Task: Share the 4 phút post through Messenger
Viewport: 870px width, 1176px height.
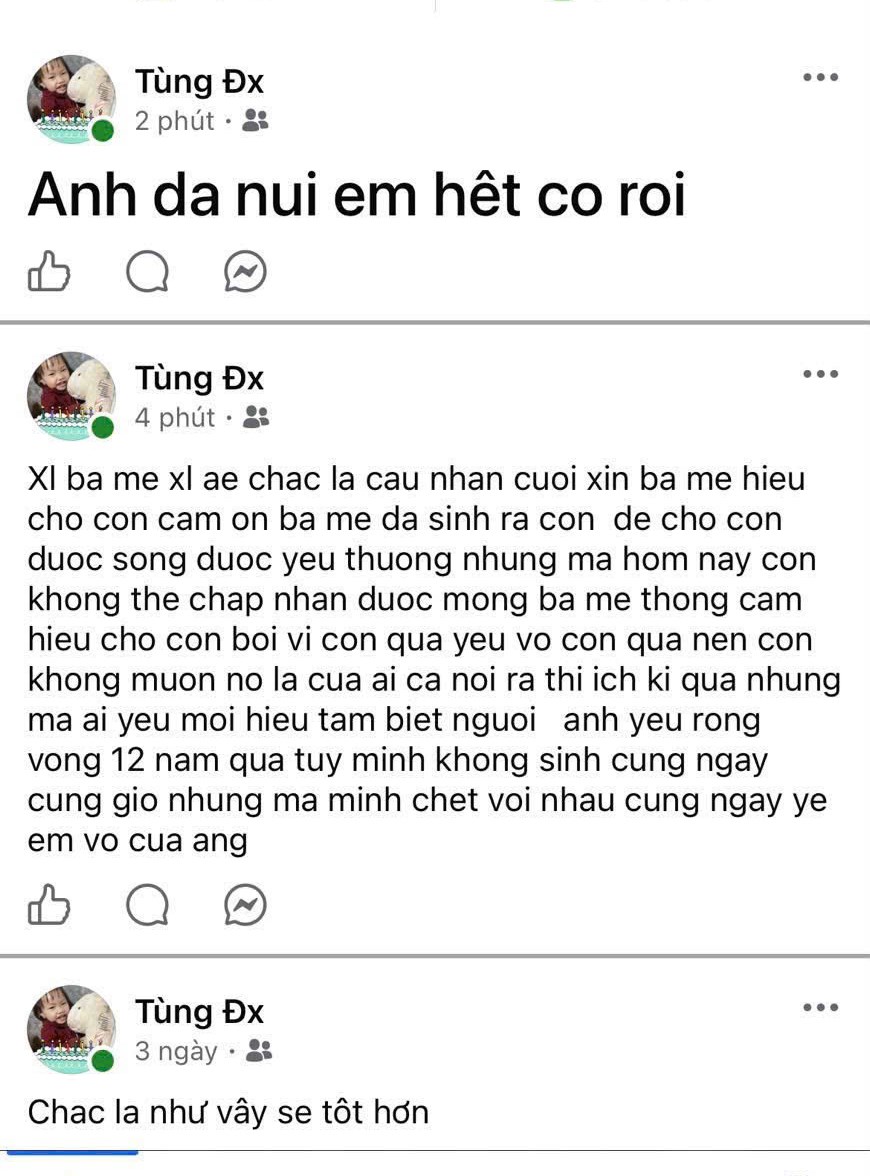Action: tap(245, 905)
